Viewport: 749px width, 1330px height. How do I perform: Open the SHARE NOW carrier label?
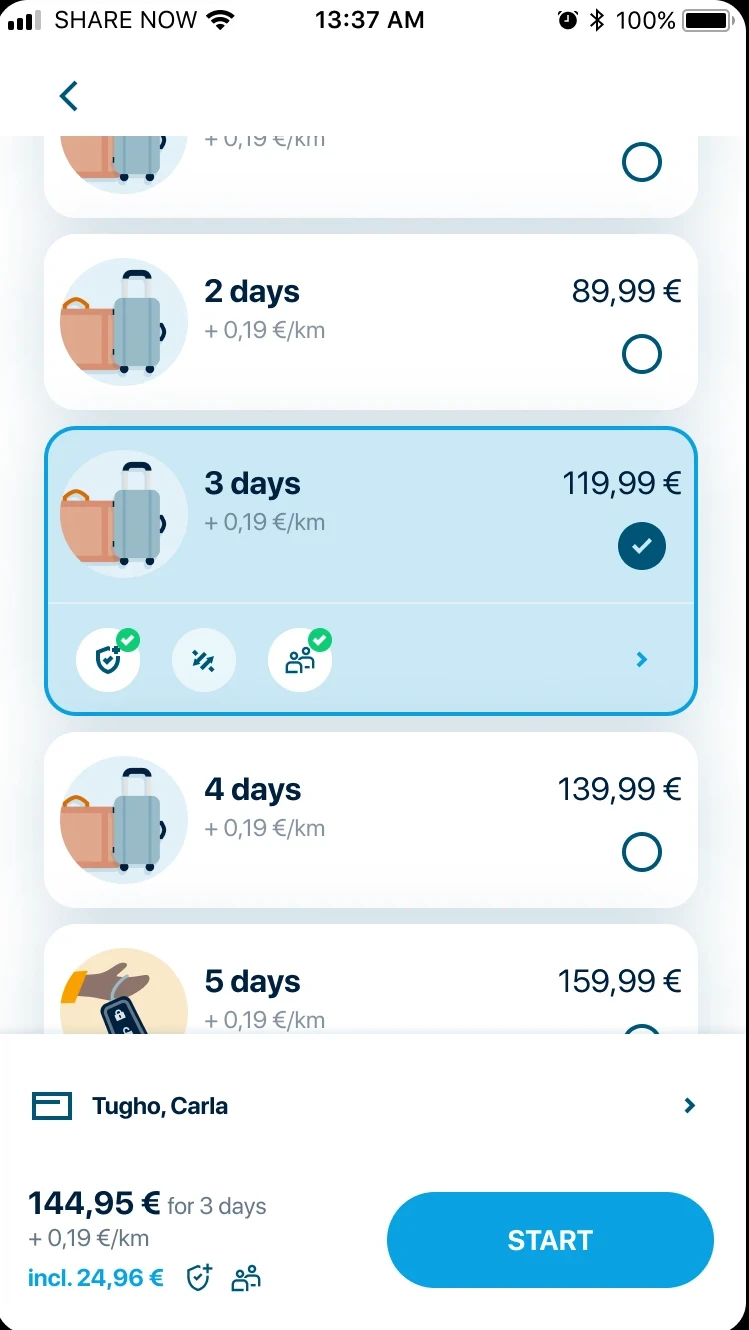[x=128, y=19]
